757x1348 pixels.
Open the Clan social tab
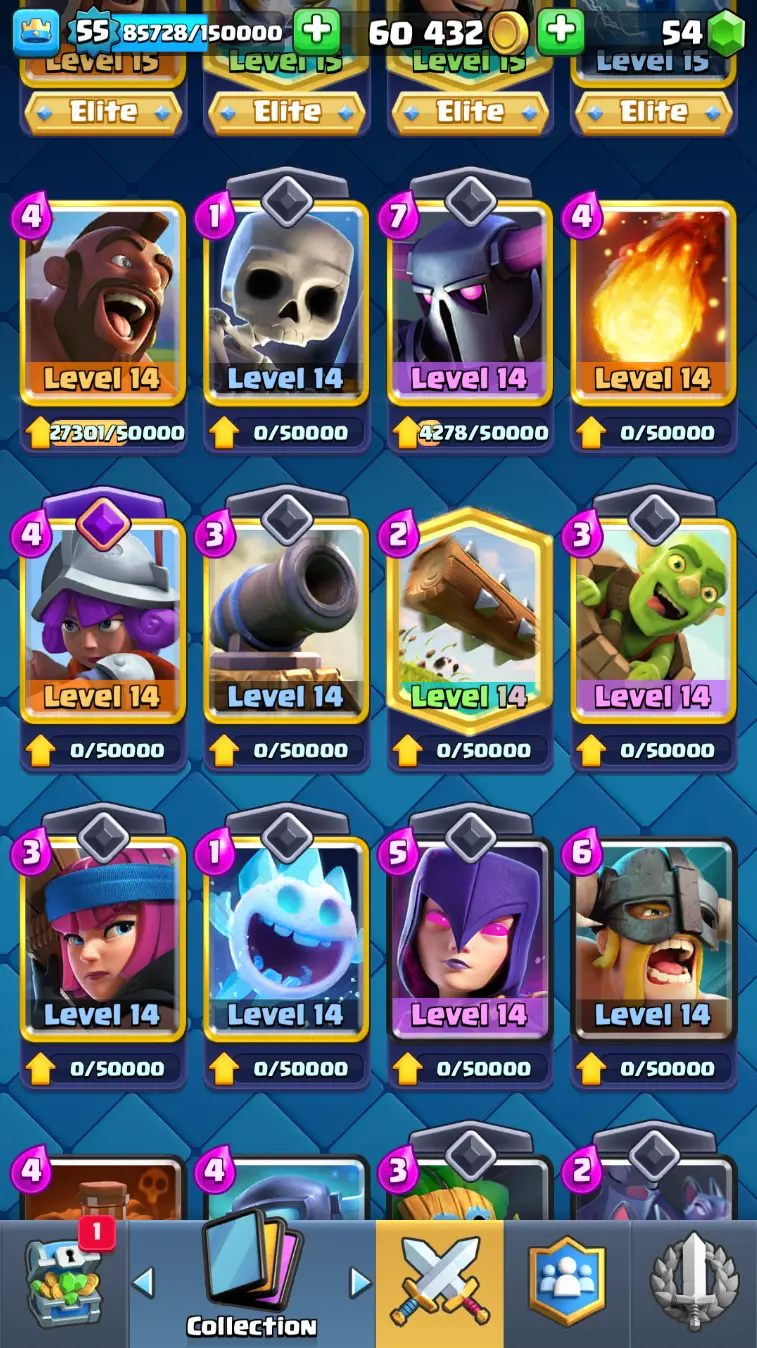coord(567,1284)
